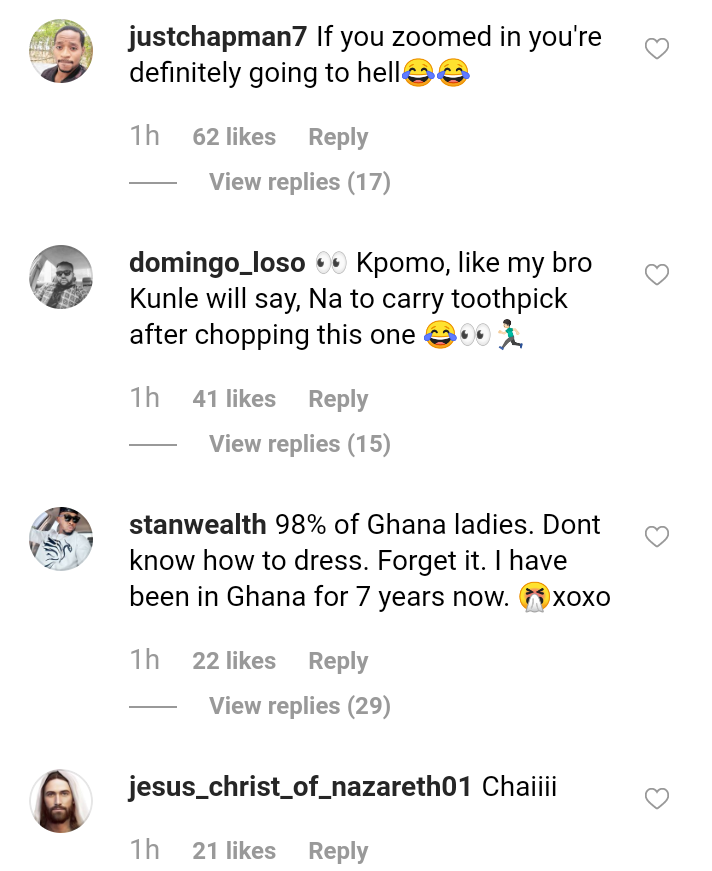Image resolution: width=712 pixels, height=871 pixels.
Task: Open jesus_christ_of_nazareth01's avatar
Action: [x=61, y=801]
